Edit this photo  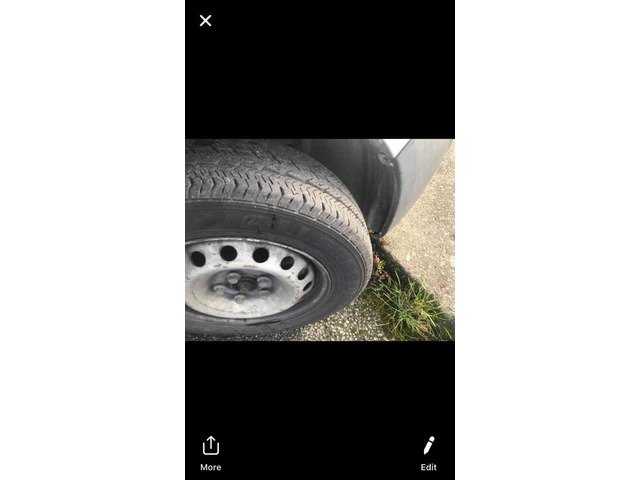pos(428,452)
